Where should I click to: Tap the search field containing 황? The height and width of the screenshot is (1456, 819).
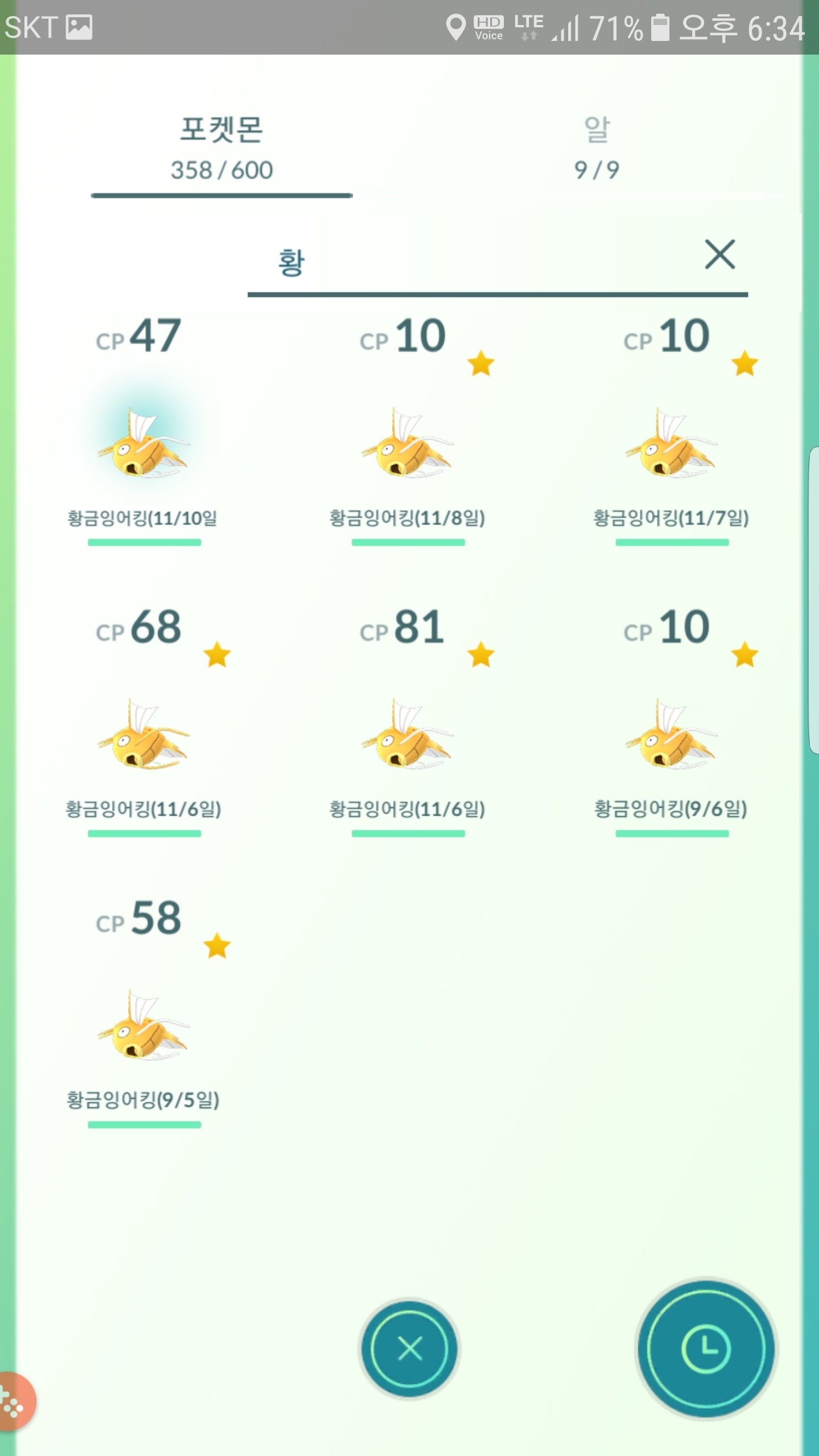click(x=455, y=263)
